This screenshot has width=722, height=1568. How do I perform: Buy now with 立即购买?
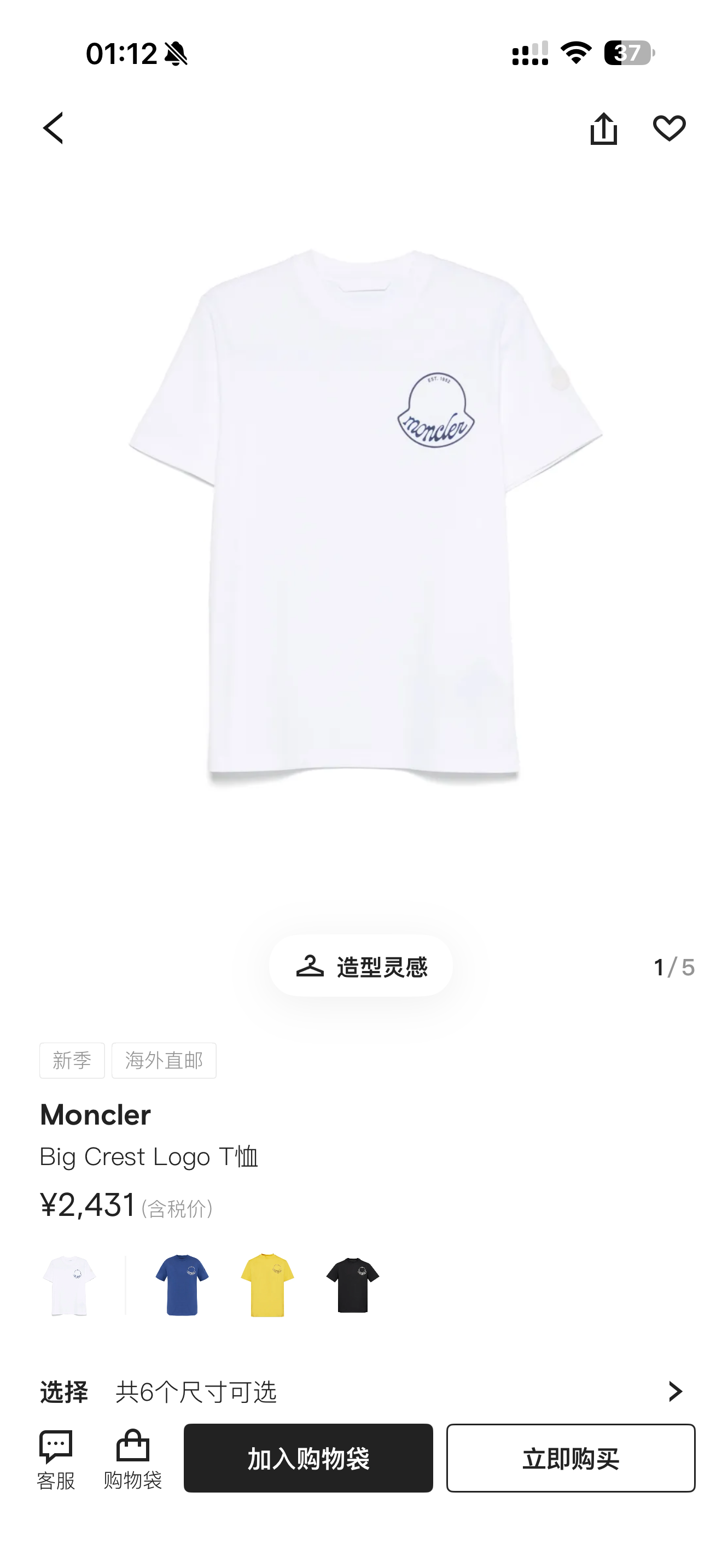pyautogui.click(x=570, y=1458)
